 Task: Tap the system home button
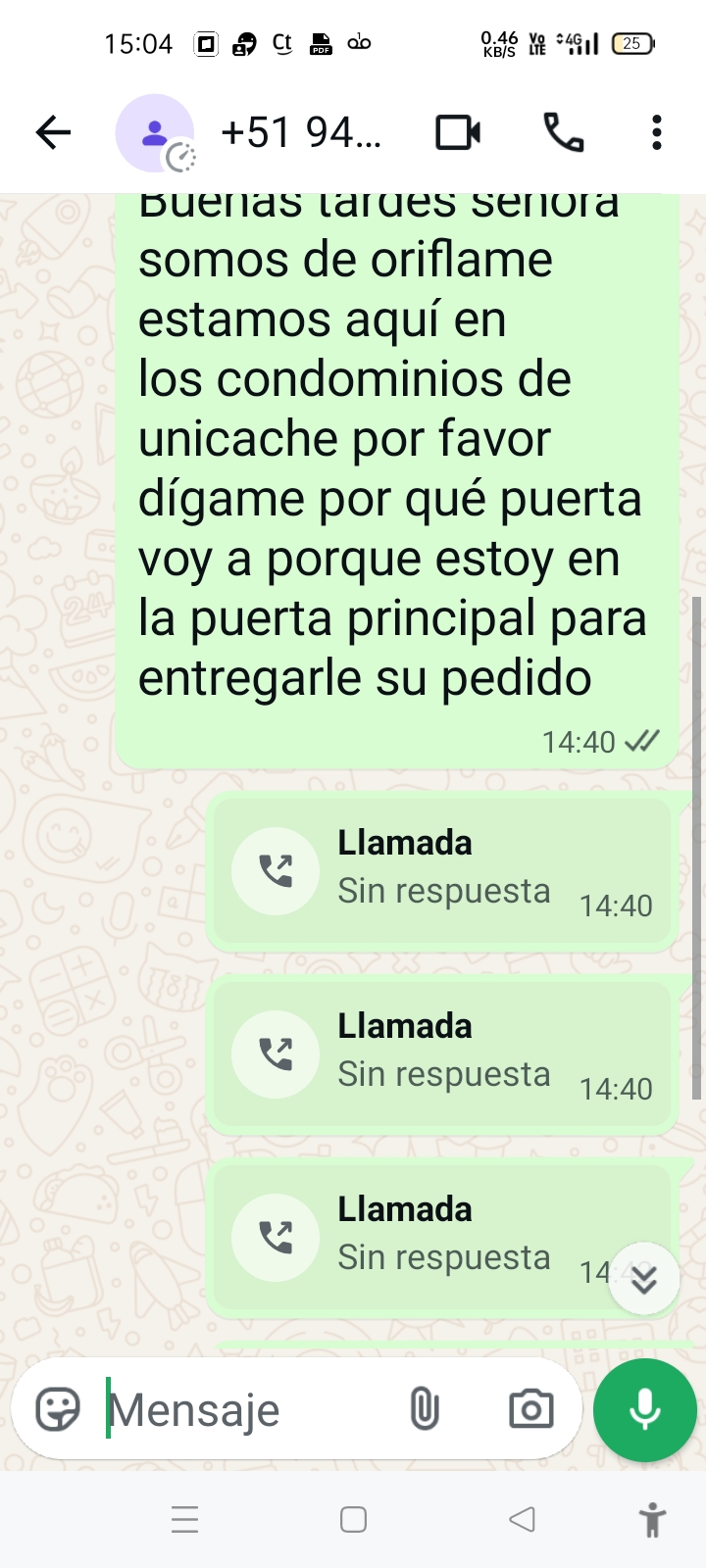(x=353, y=1520)
